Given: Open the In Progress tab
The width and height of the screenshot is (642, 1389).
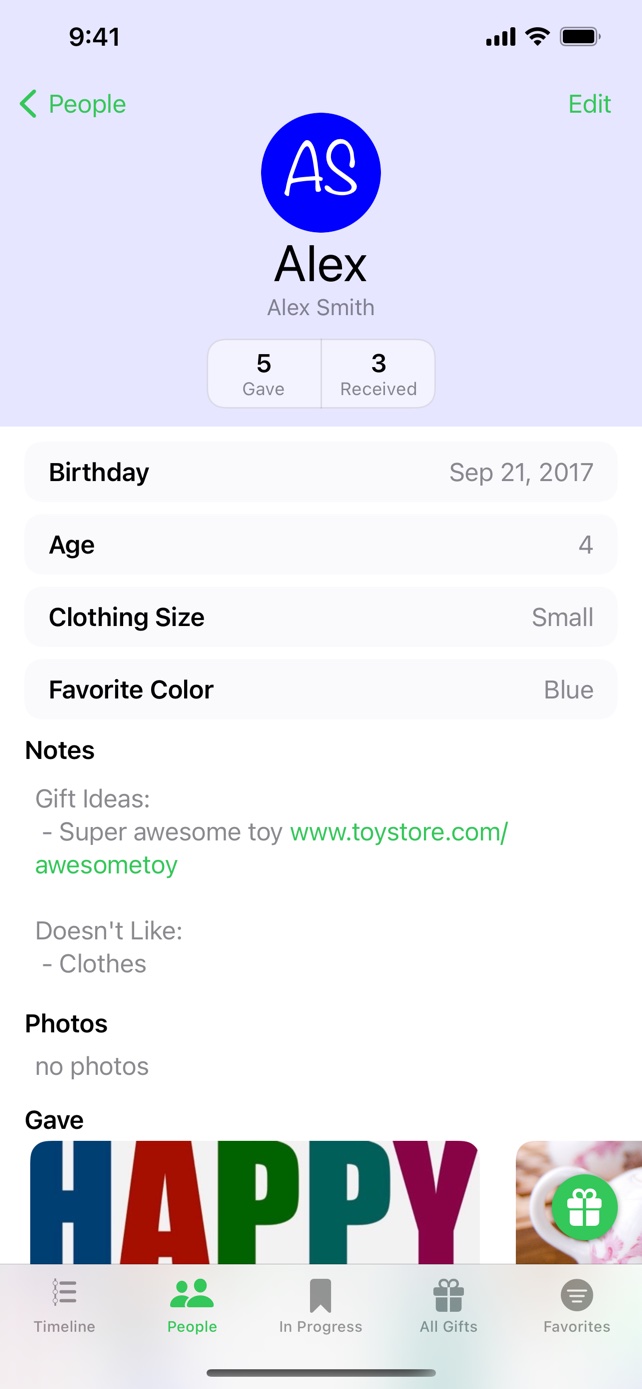Looking at the screenshot, I should (x=320, y=1306).
